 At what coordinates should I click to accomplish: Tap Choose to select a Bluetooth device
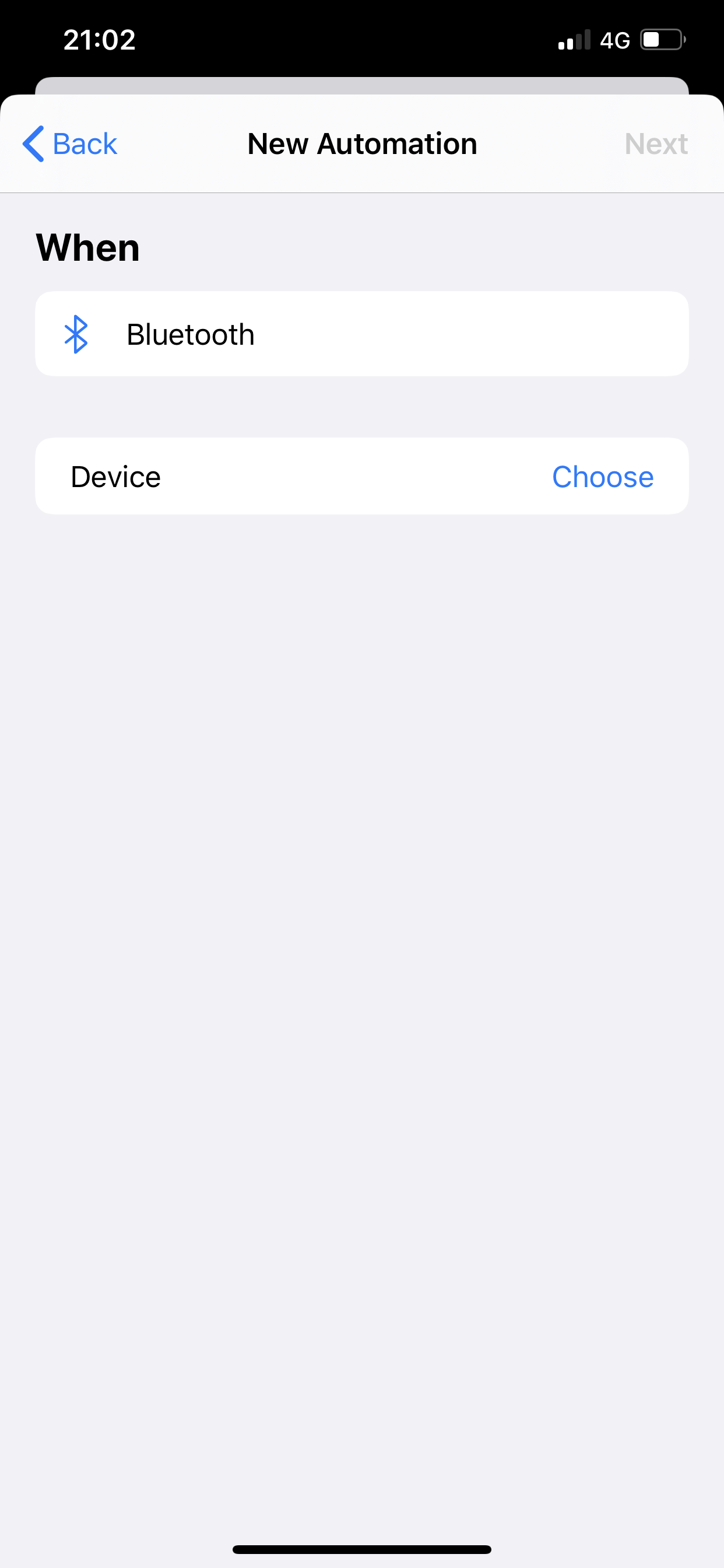602,477
